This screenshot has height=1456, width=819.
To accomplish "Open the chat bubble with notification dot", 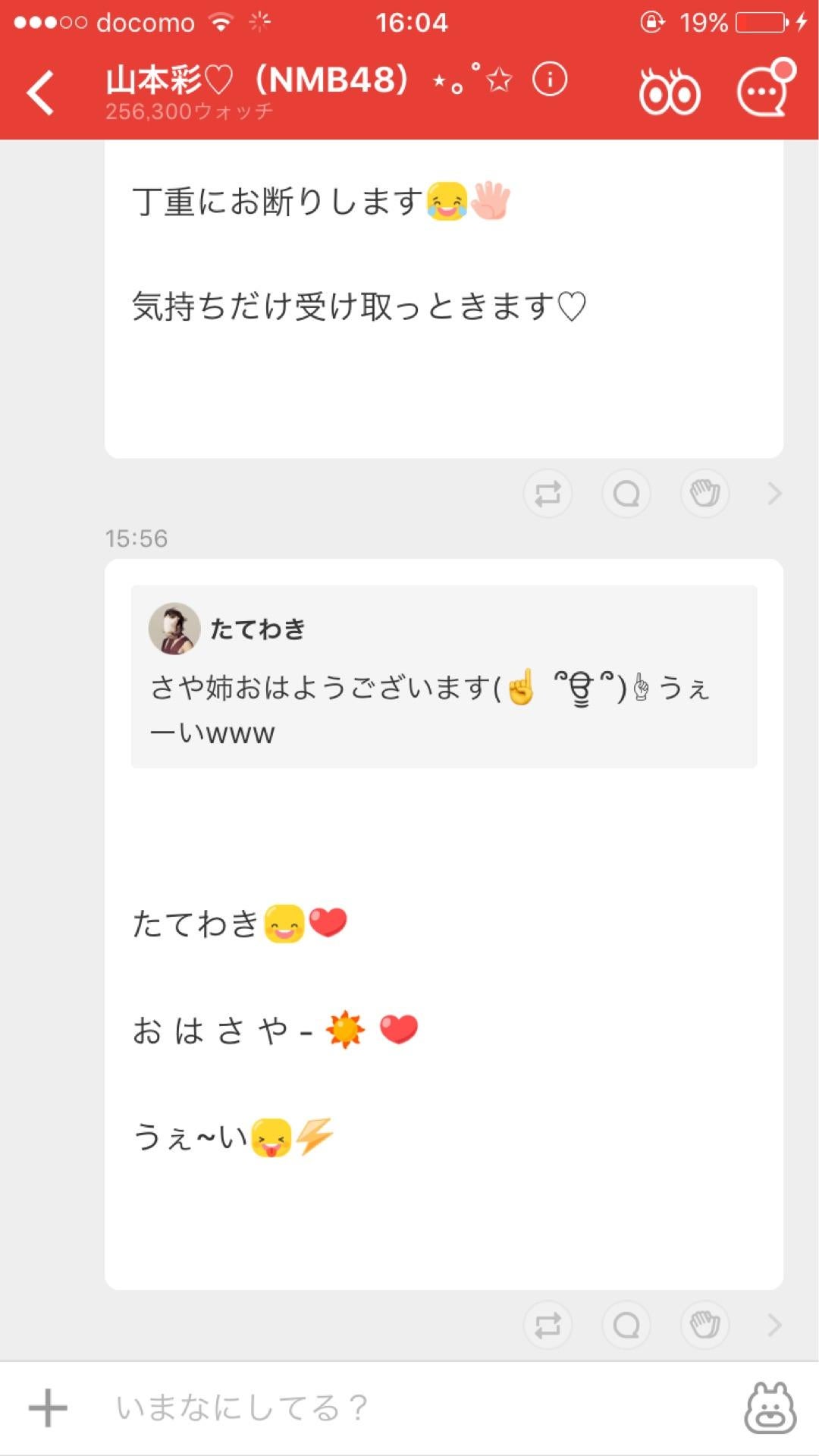I will [x=764, y=89].
